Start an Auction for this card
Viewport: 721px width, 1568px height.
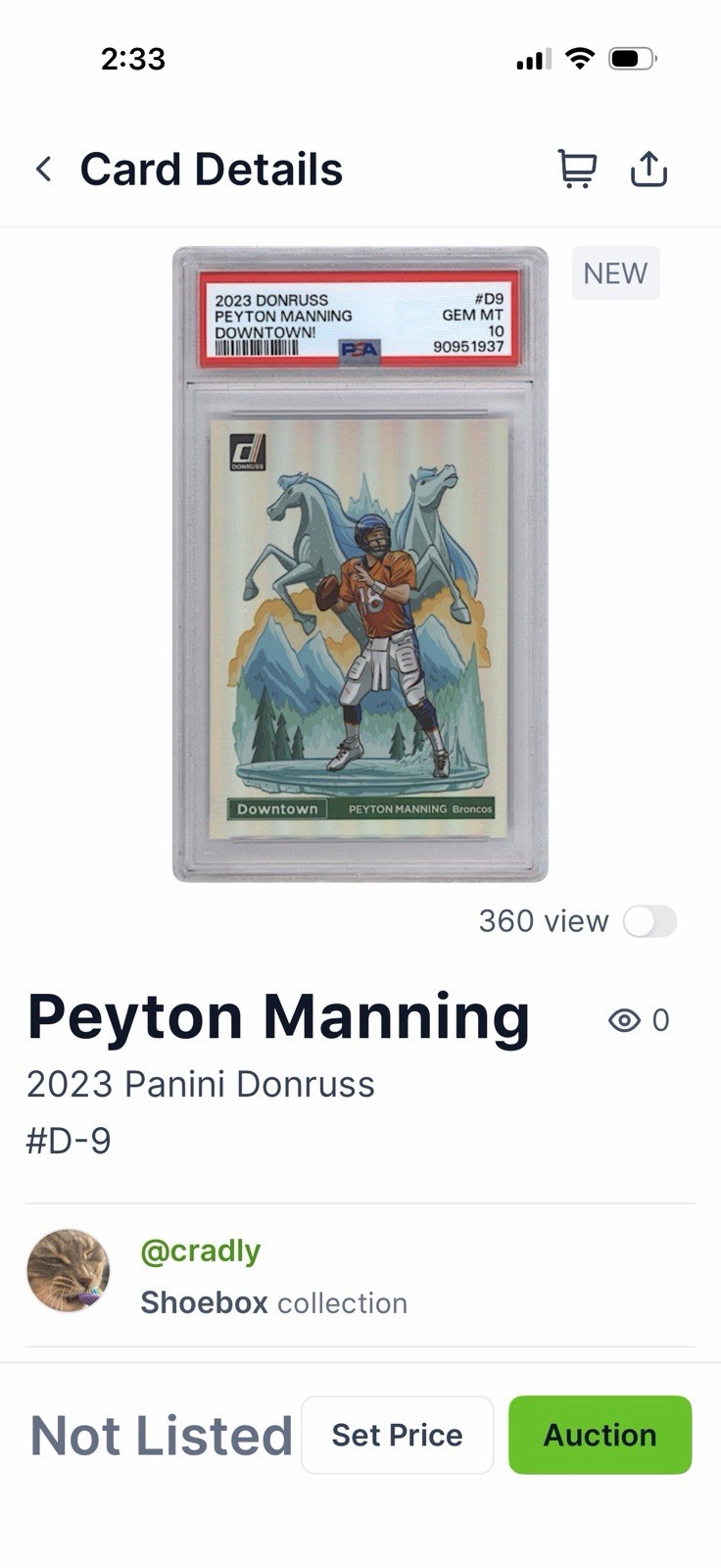tap(600, 1435)
